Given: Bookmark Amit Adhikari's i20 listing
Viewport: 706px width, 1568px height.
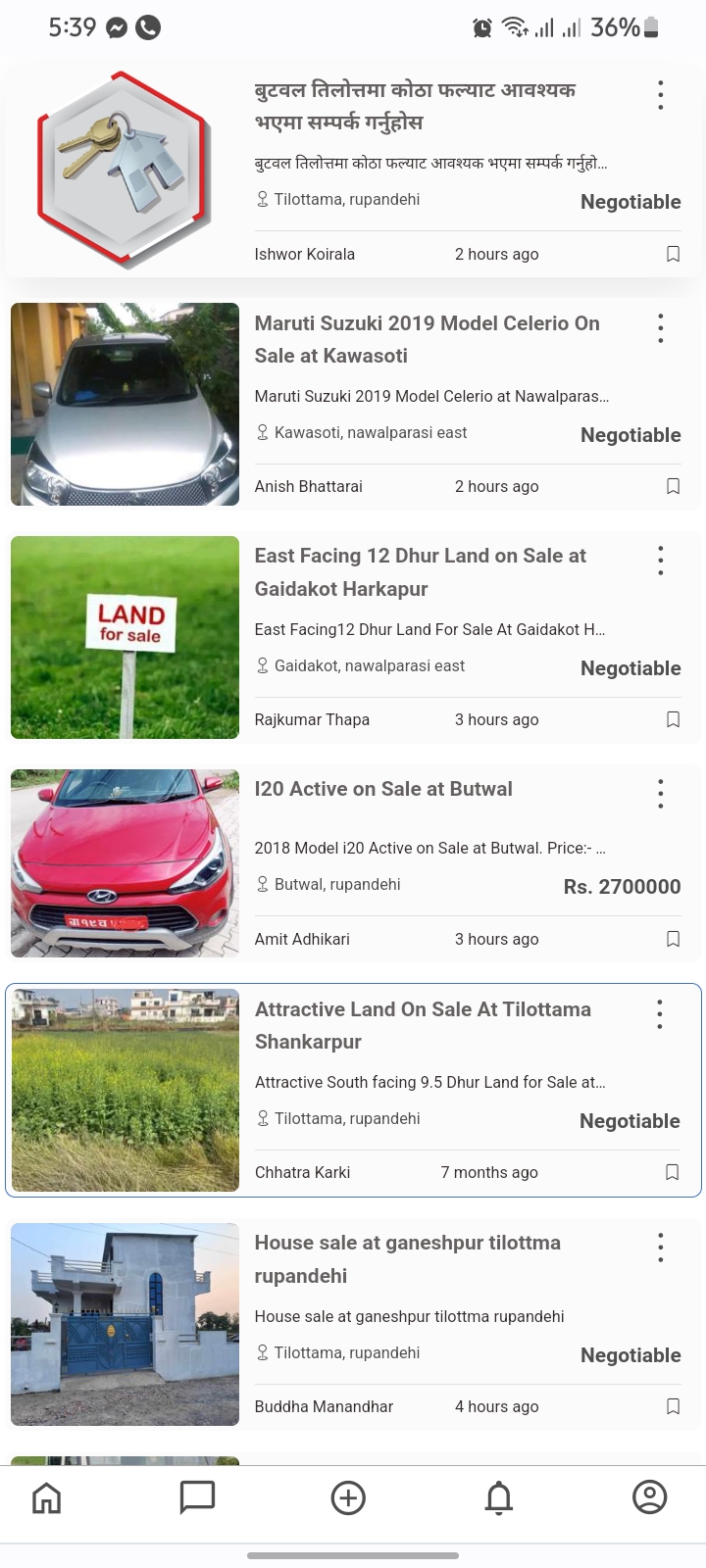Looking at the screenshot, I should [673, 939].
